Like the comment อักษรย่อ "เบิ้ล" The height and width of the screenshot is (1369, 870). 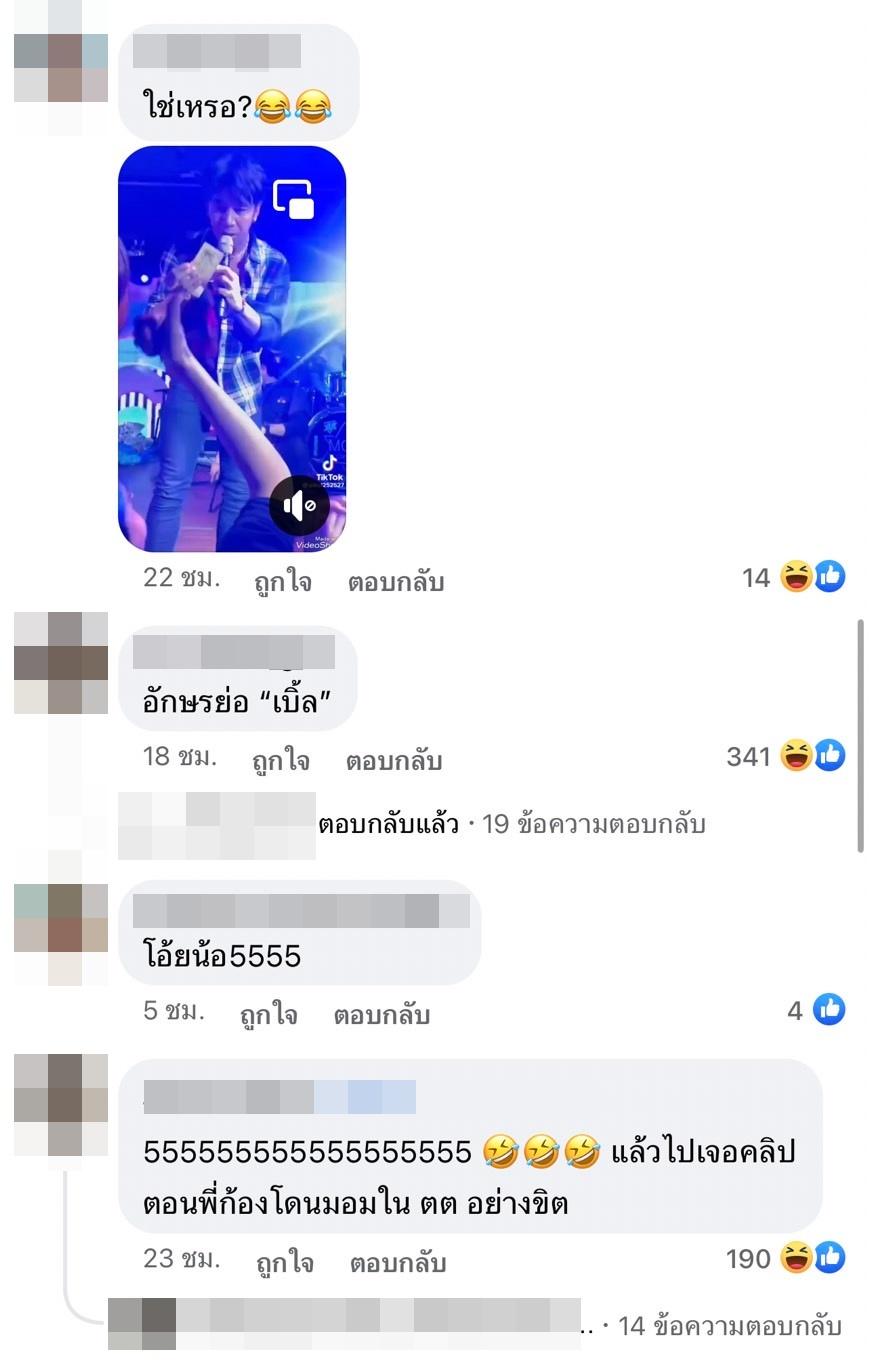(x=282, y=760)
